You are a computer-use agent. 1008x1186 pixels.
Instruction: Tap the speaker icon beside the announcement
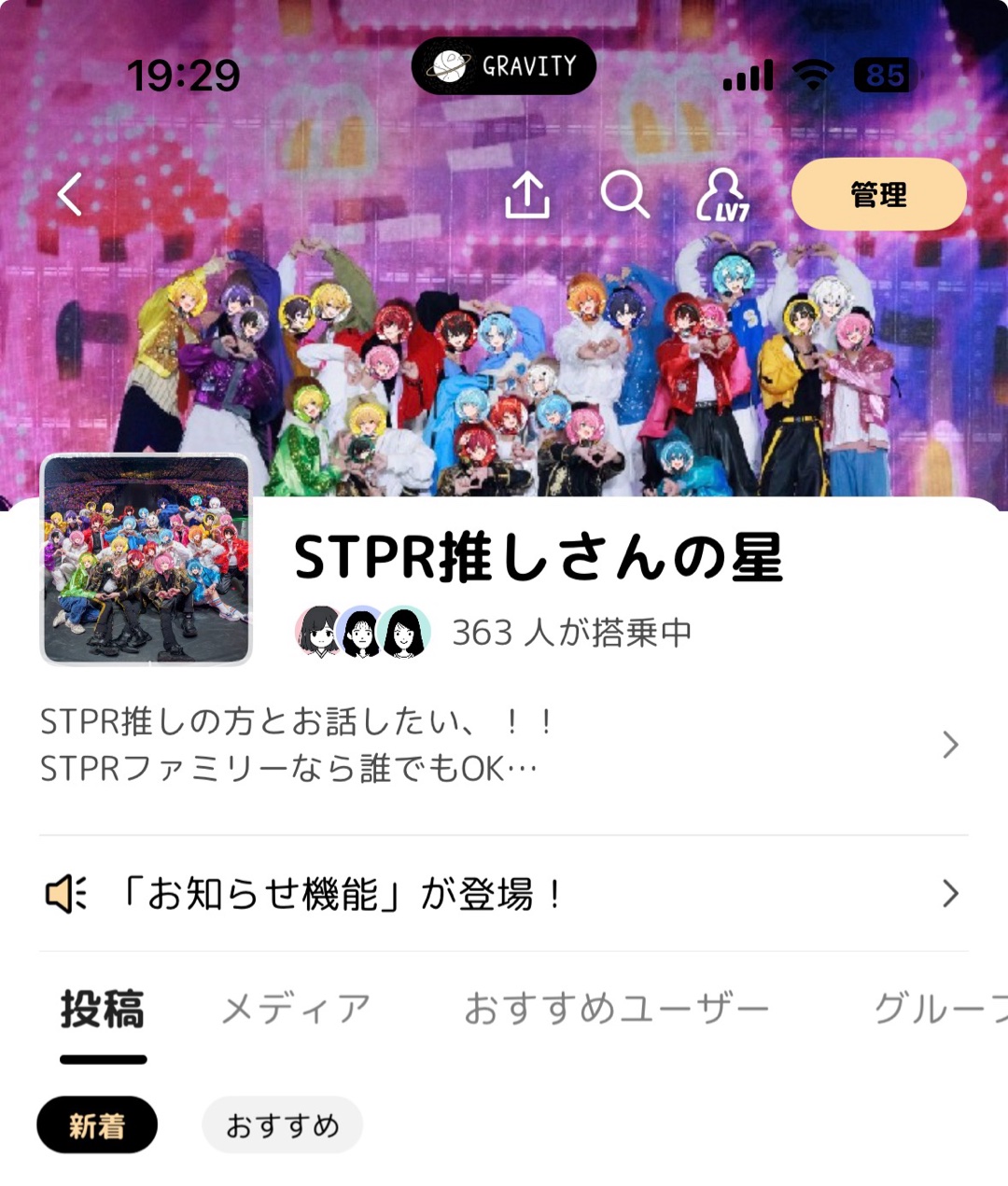pos(64,893)
